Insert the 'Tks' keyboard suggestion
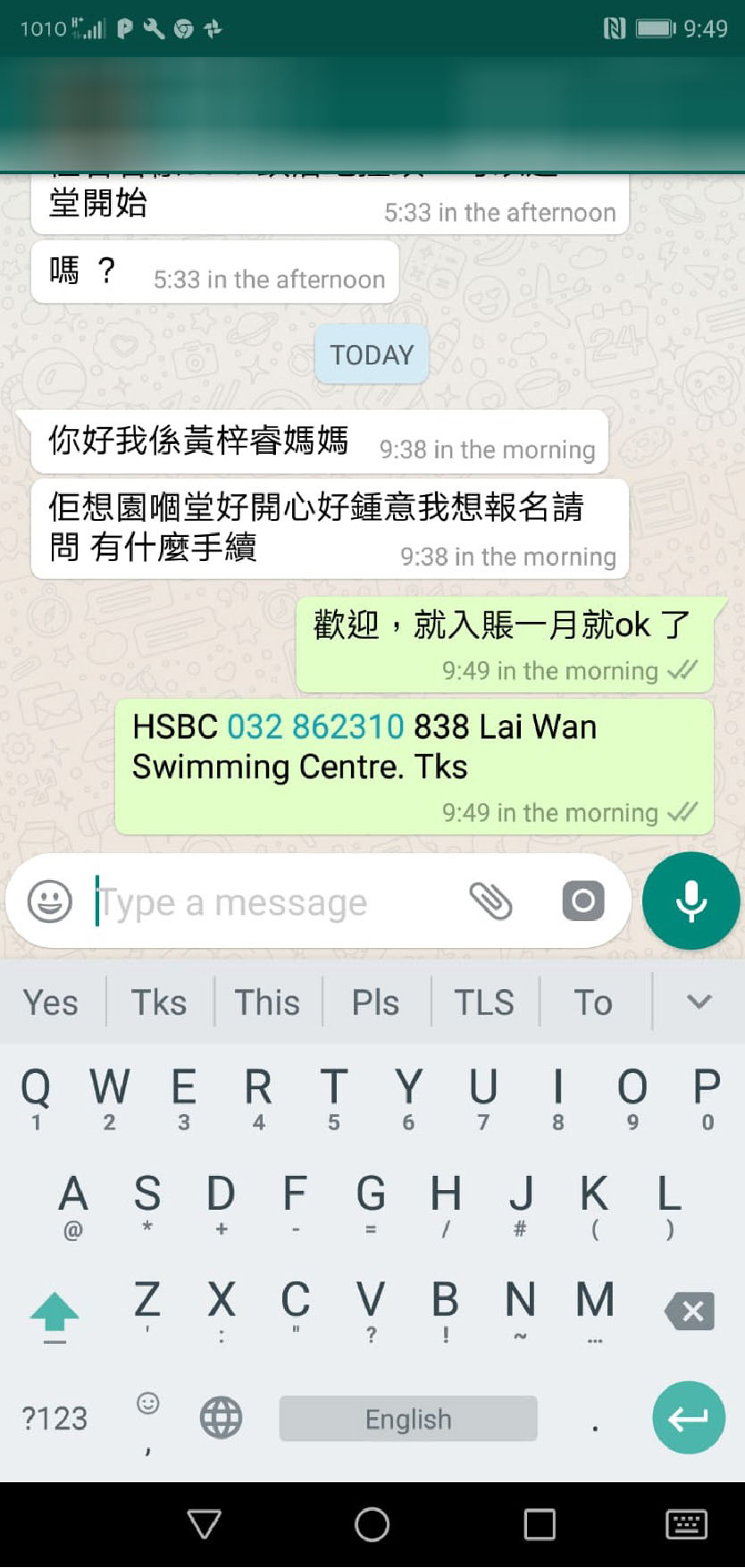Screen dimensions: 745x1568 click(x=159, y=1002)
